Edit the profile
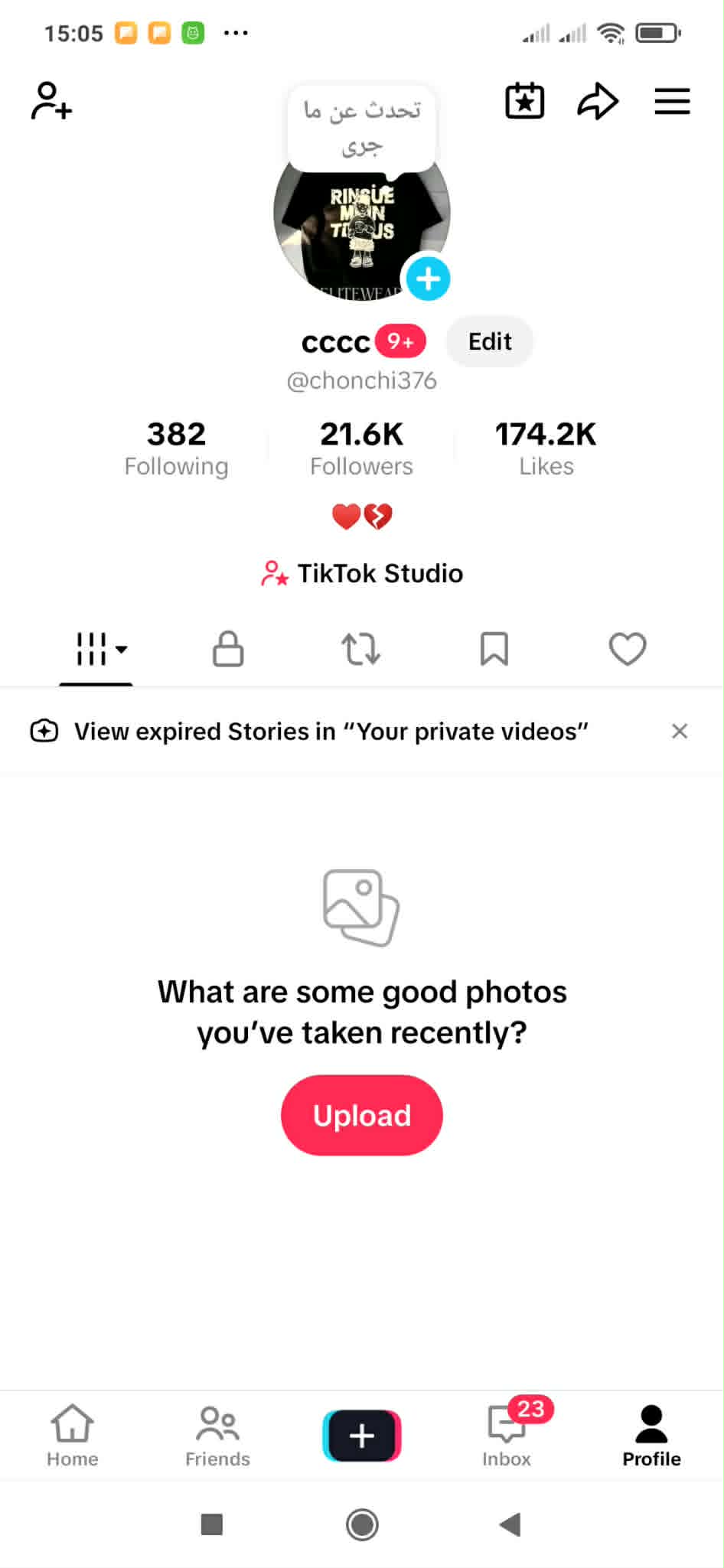 click(x=490, y=341)
